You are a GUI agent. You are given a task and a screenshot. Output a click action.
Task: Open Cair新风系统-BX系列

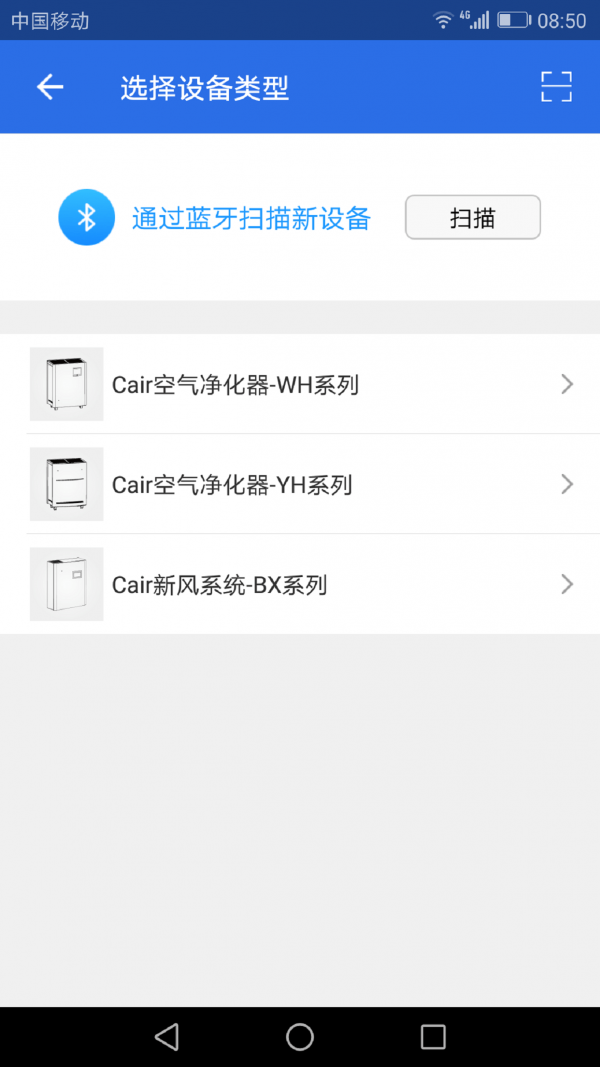(x=300, y=584)
